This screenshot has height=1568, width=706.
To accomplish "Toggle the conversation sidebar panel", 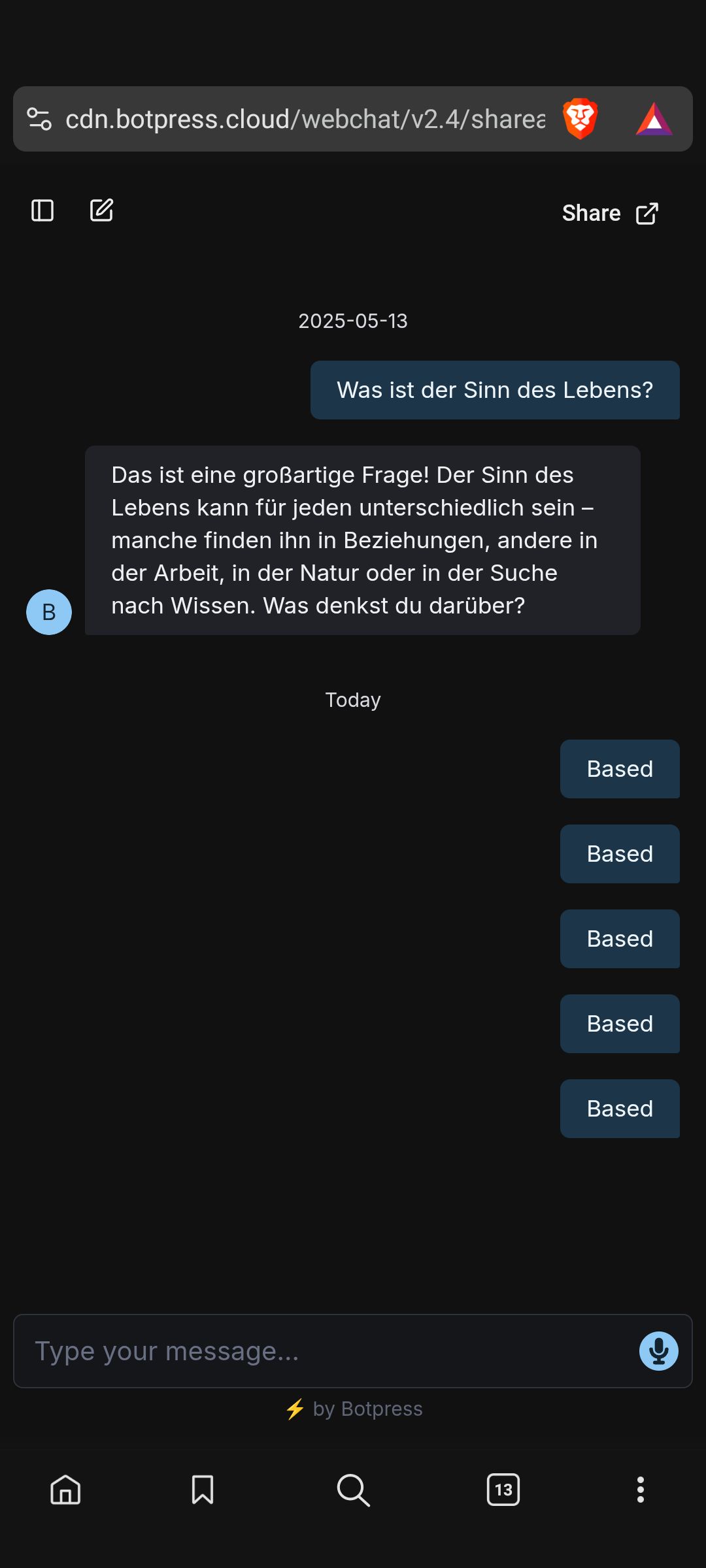I will tap(42, 211).
